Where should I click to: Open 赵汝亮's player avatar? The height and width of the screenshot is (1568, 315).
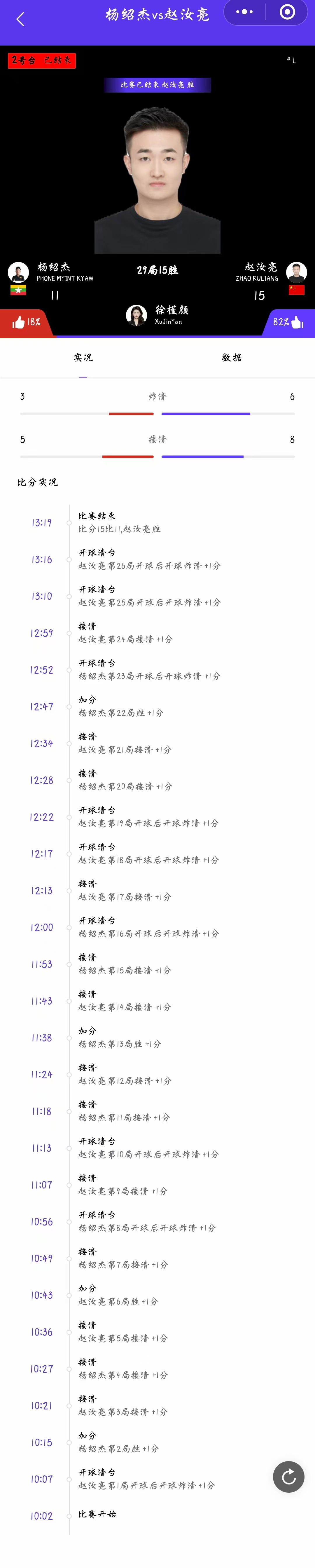pos(296,272)
